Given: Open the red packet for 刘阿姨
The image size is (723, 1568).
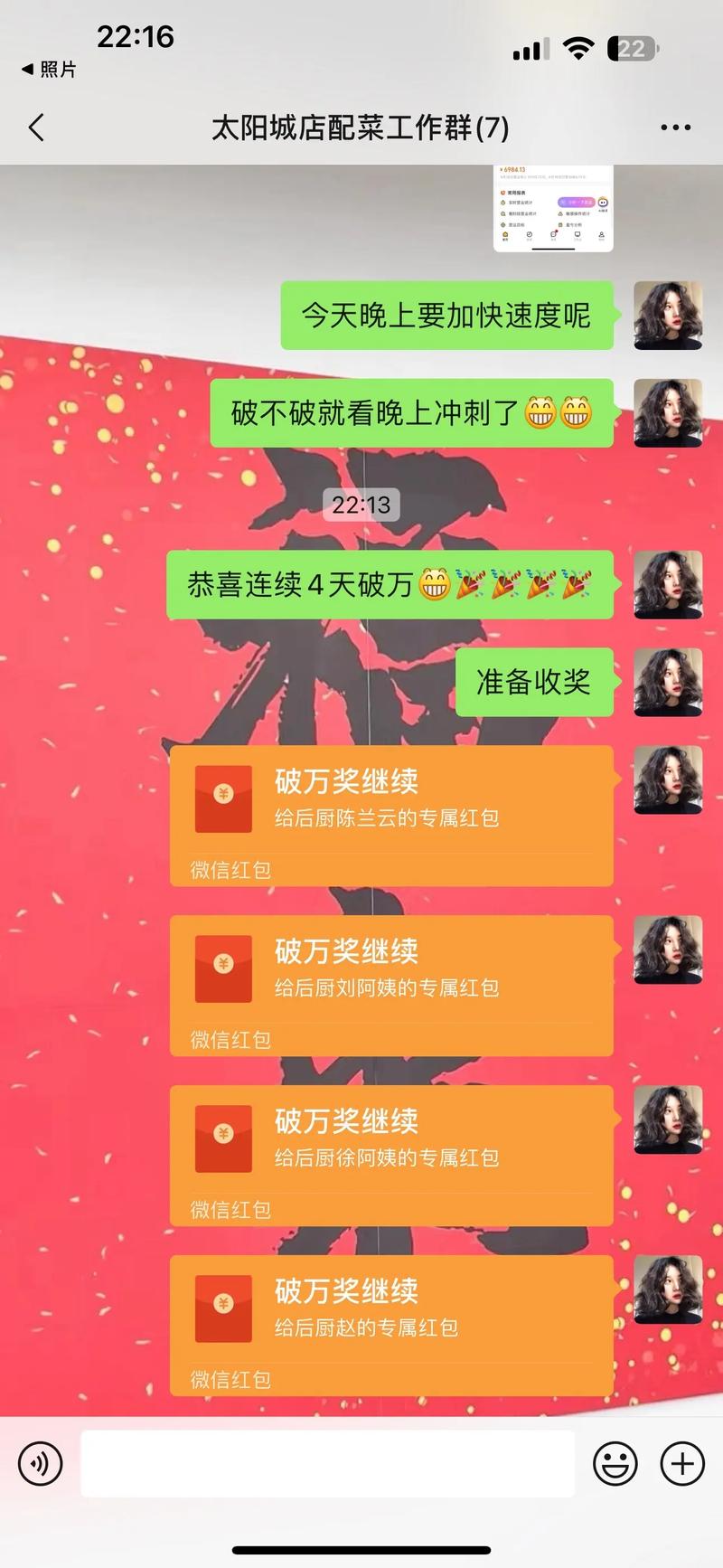Looking at the screenshot, I should (x=391, y=985).
